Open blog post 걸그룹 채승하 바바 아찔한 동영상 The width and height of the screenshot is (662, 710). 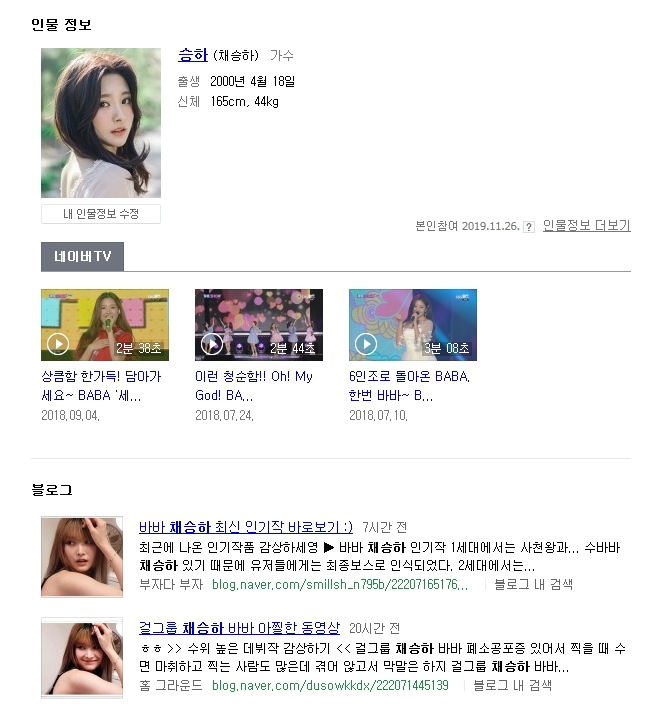(x=239, y=628)
